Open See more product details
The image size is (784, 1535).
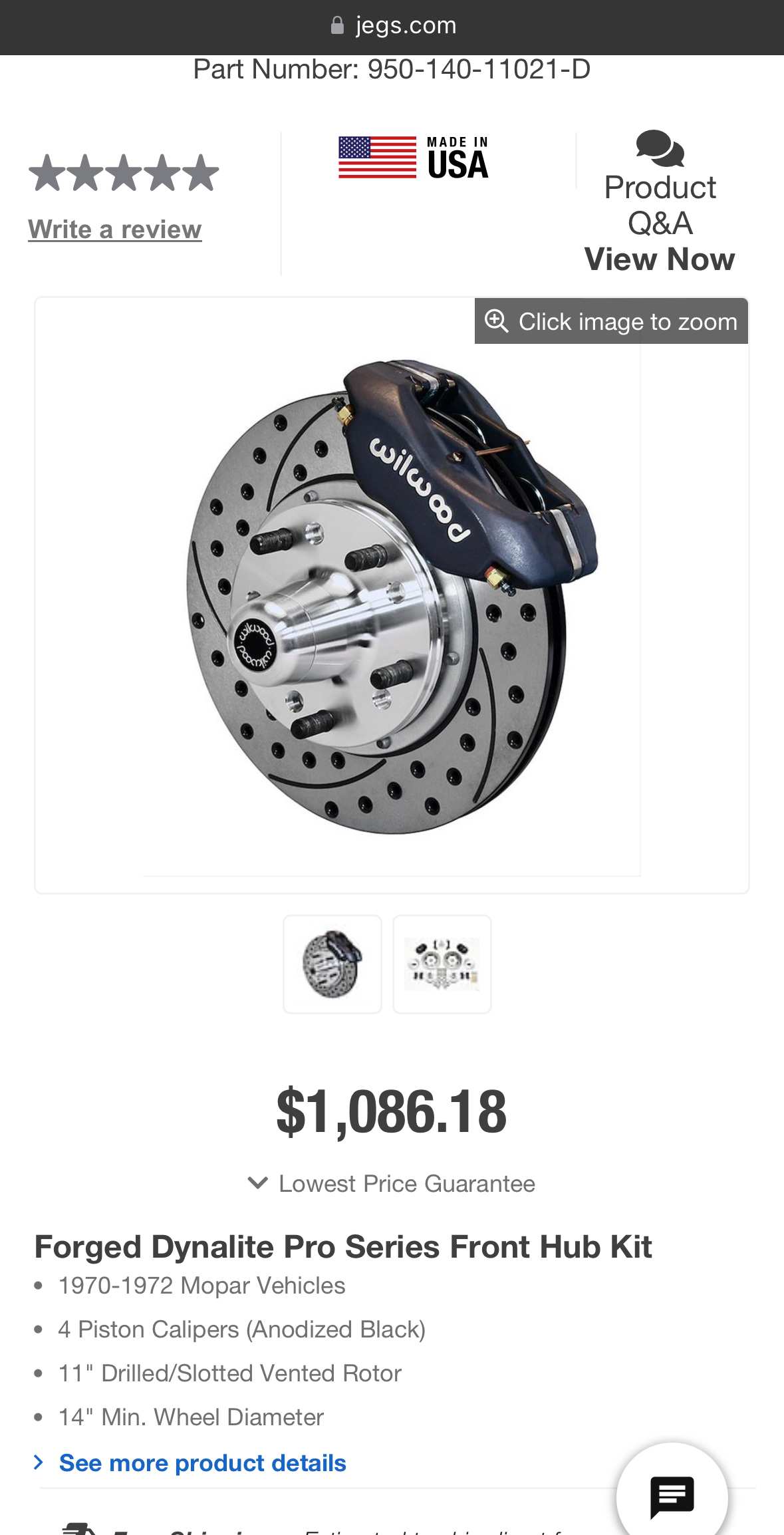202,1463
